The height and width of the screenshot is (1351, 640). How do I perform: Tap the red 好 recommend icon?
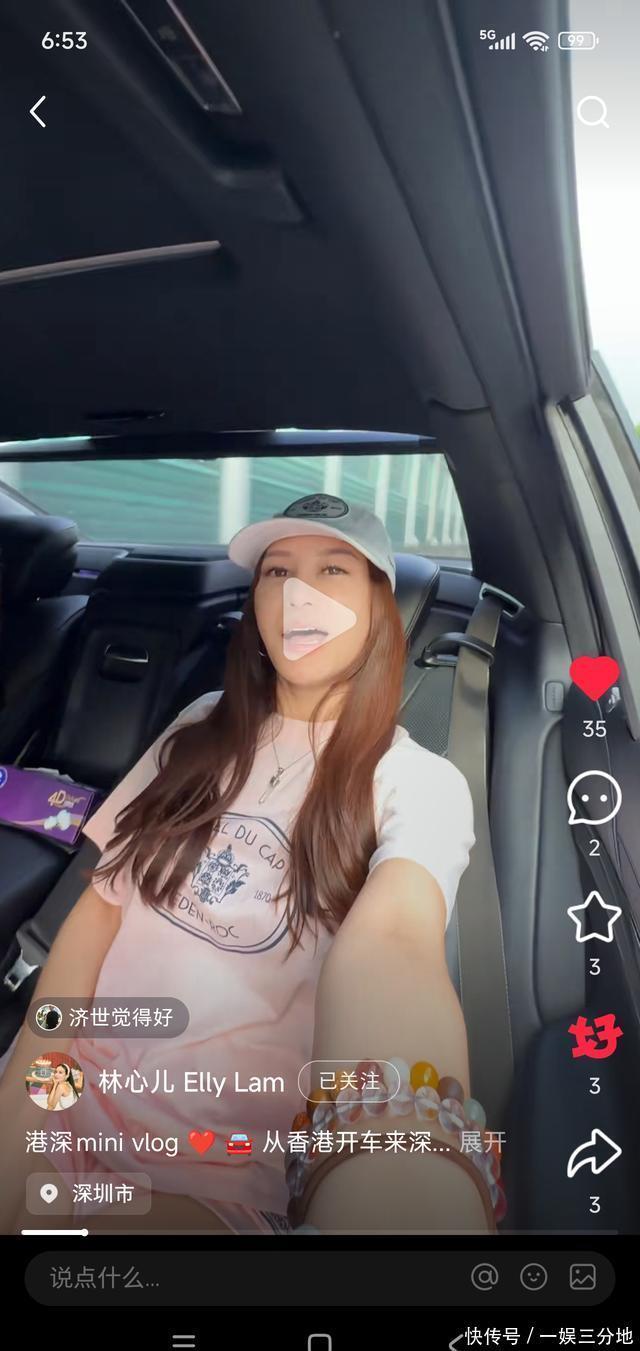[x=596, y=1037]
